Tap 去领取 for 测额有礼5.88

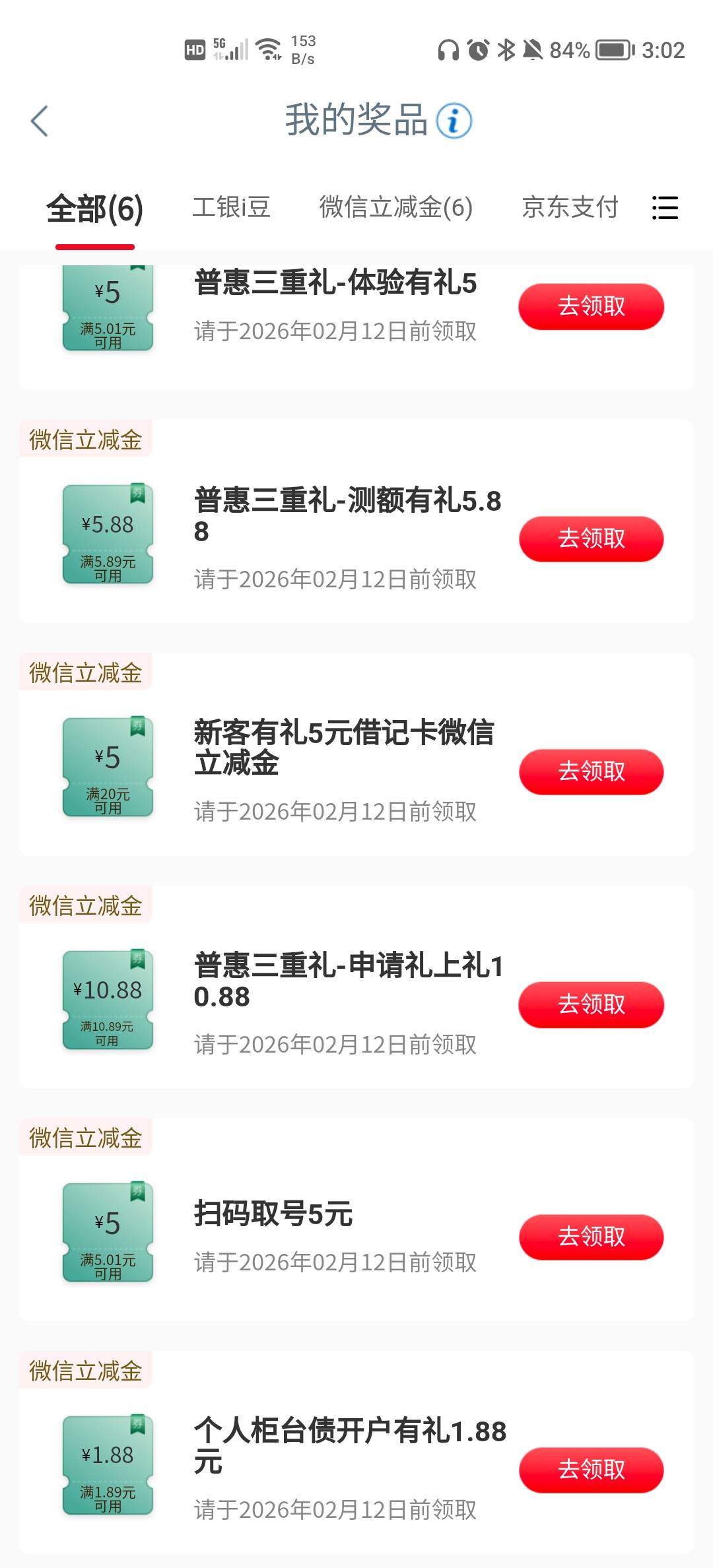point(591,539)
